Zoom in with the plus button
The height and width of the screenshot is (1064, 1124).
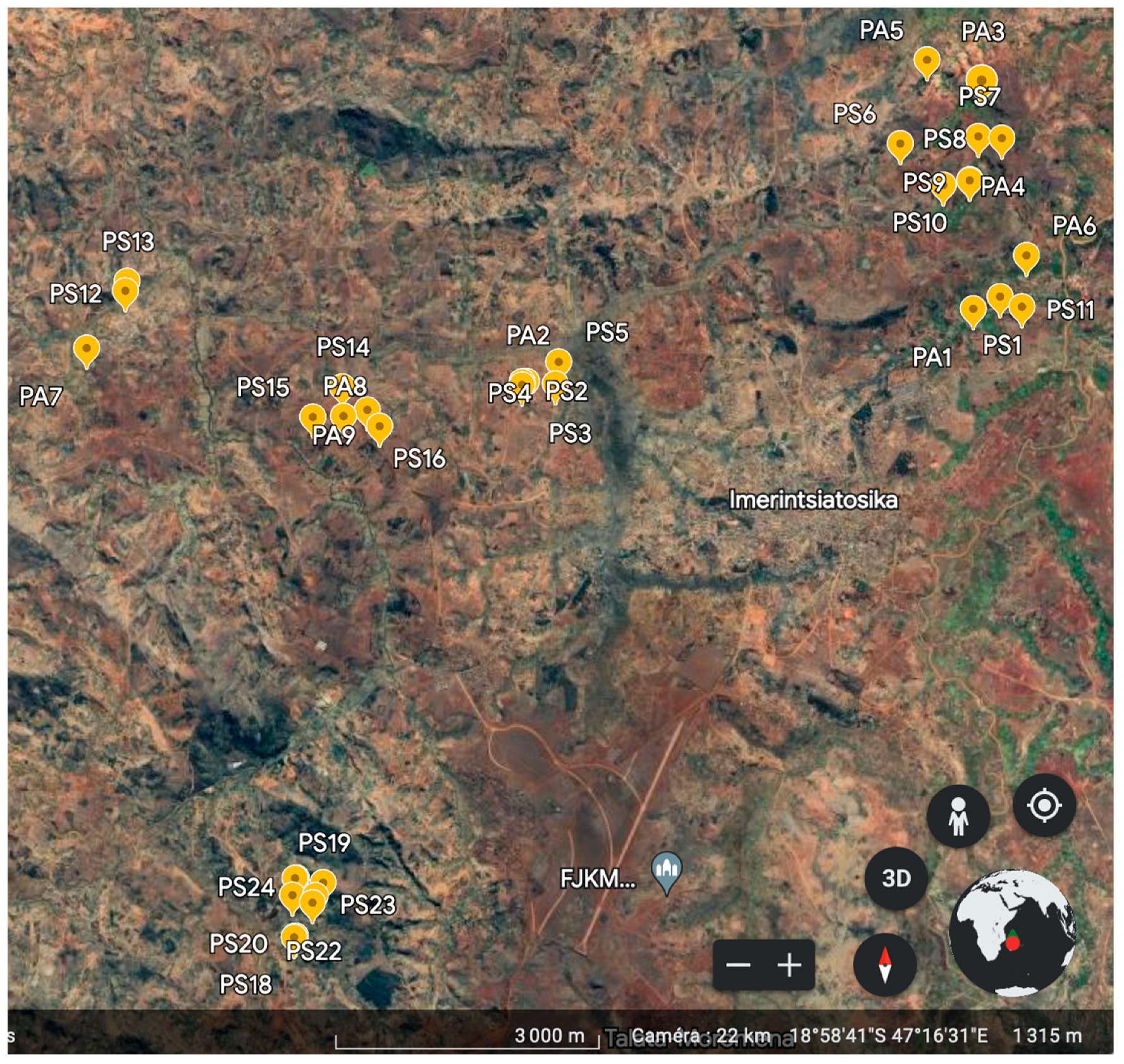[789, 965]
